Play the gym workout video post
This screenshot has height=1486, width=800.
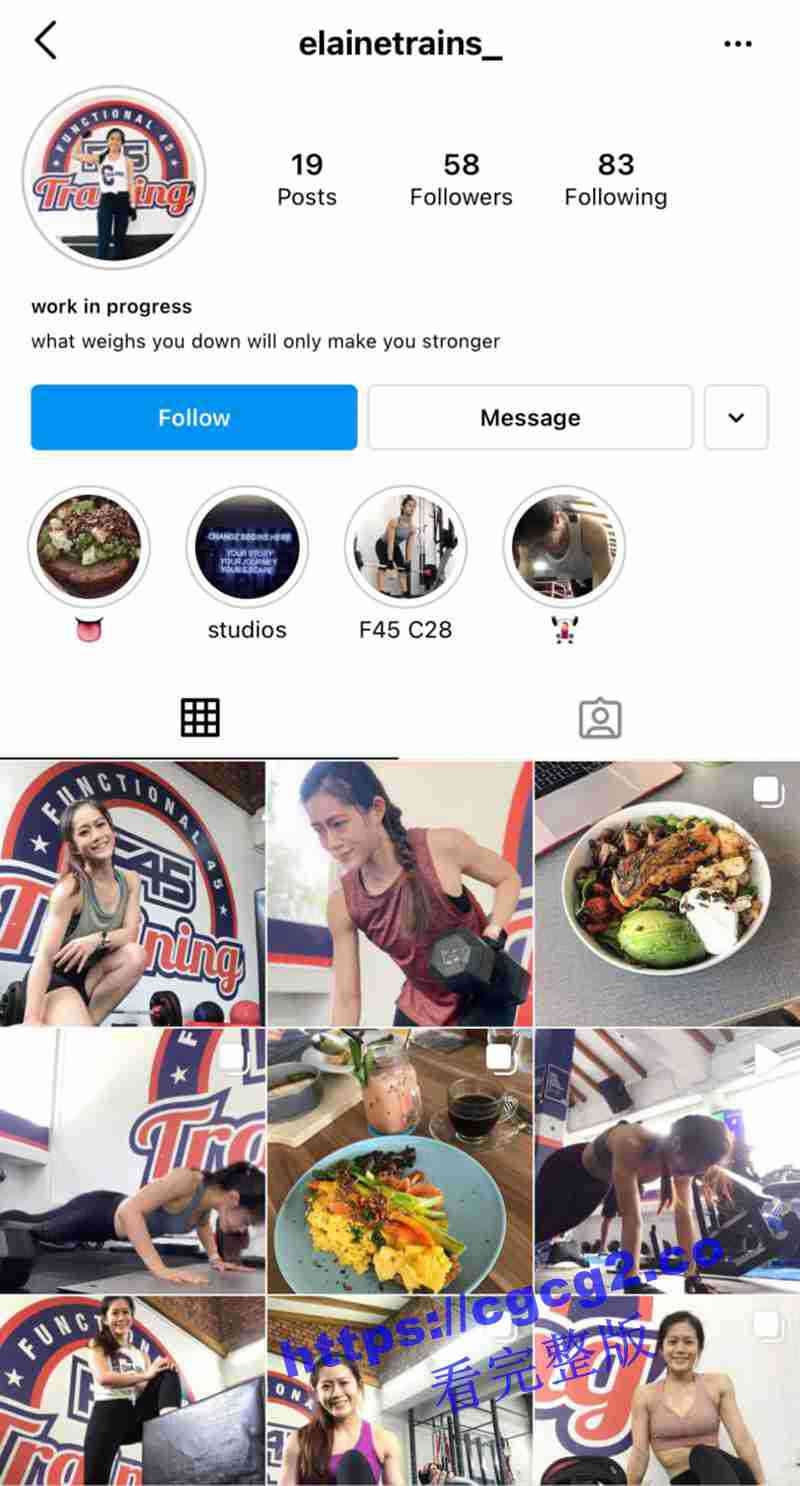(x=667, y=1160)
